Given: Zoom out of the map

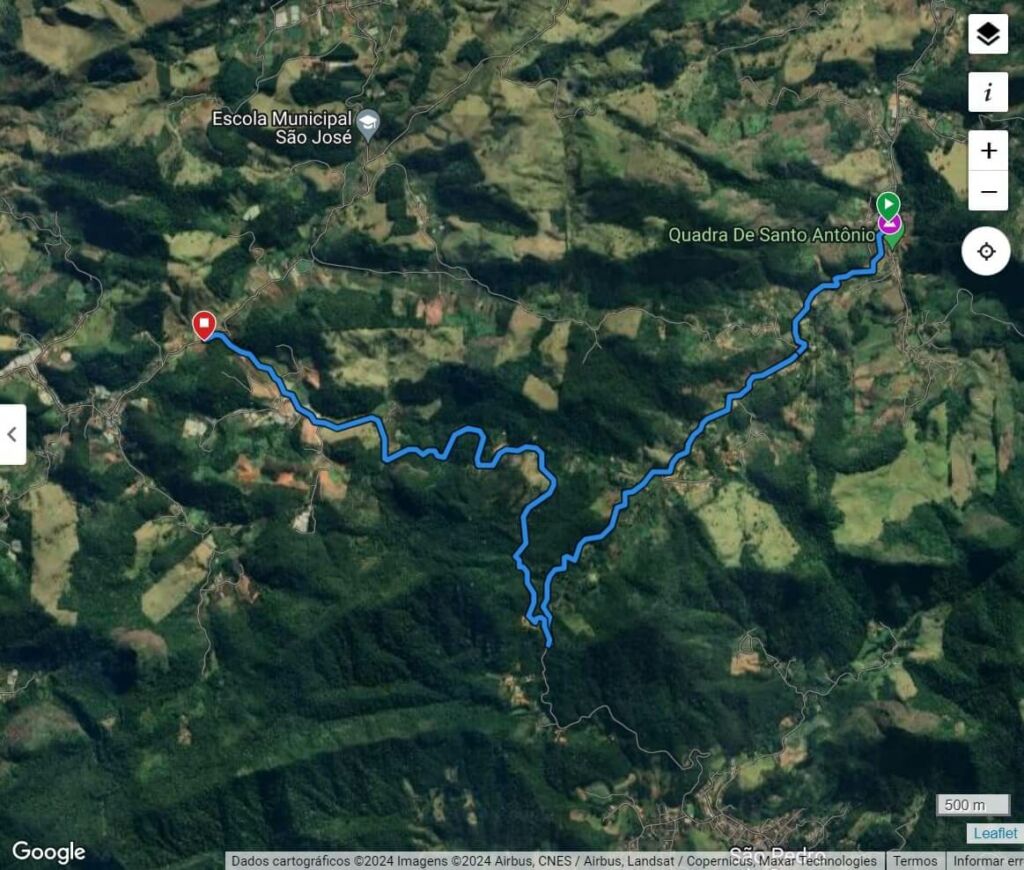Looking at the screenshot, I should click(988, 191).
